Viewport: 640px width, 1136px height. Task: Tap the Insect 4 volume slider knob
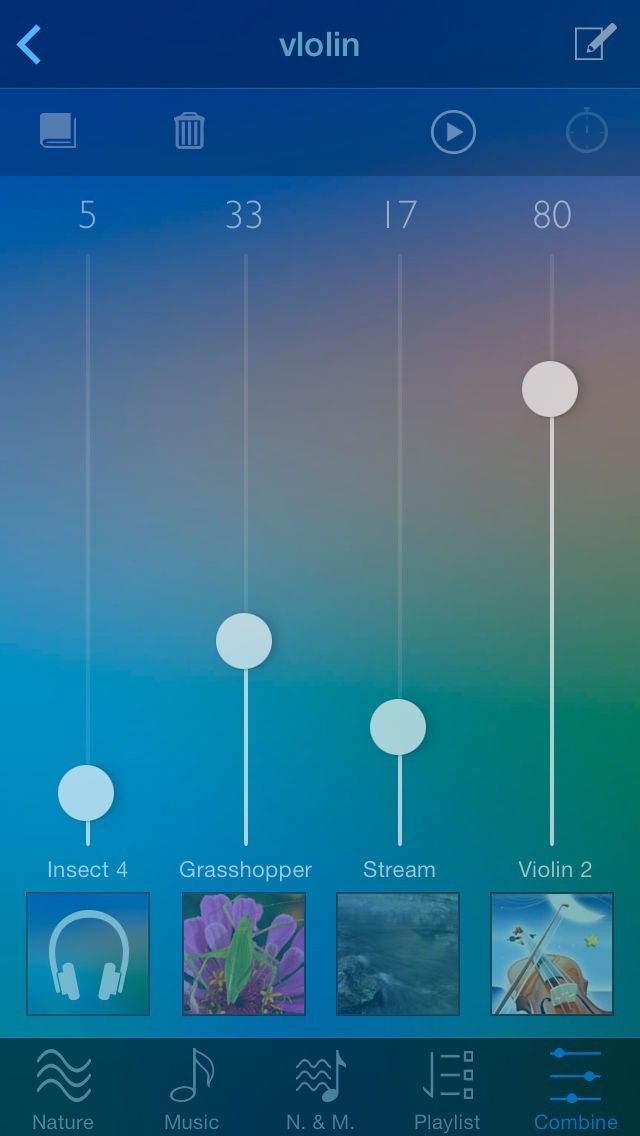click(x=86, y=793)
